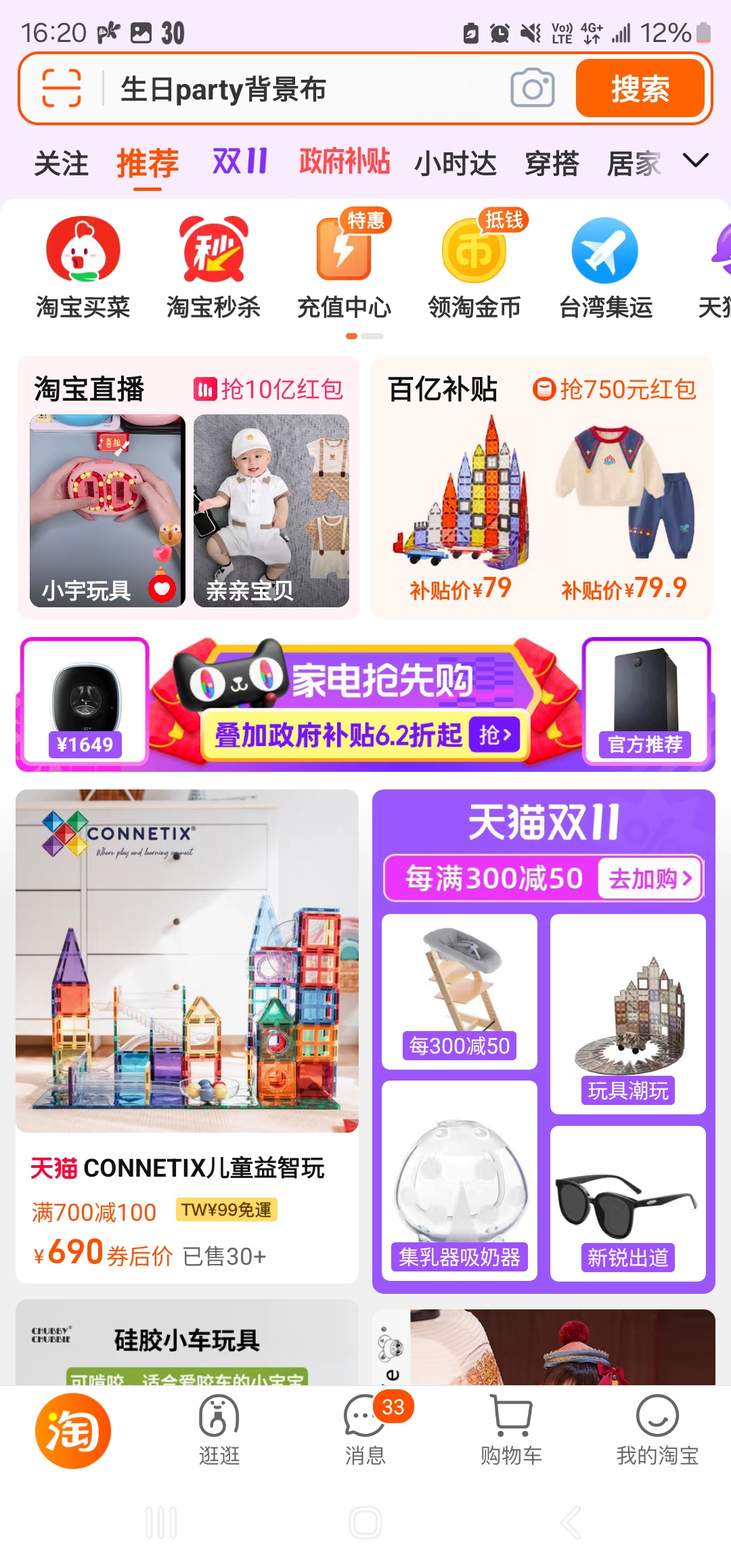Tap the orange 搜索 button
This screenshot has height=1568, width=731.
coord(640,89)
